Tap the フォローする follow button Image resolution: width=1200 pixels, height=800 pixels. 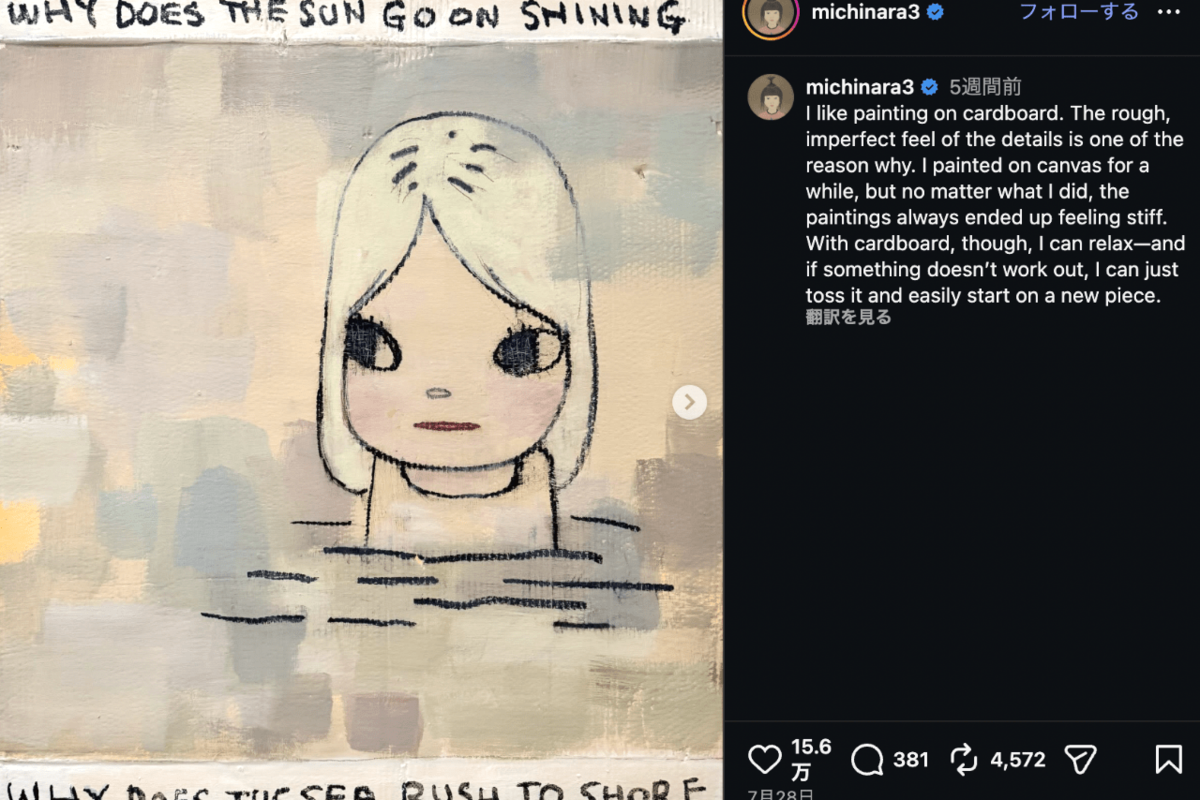[x=1079, y=12]
